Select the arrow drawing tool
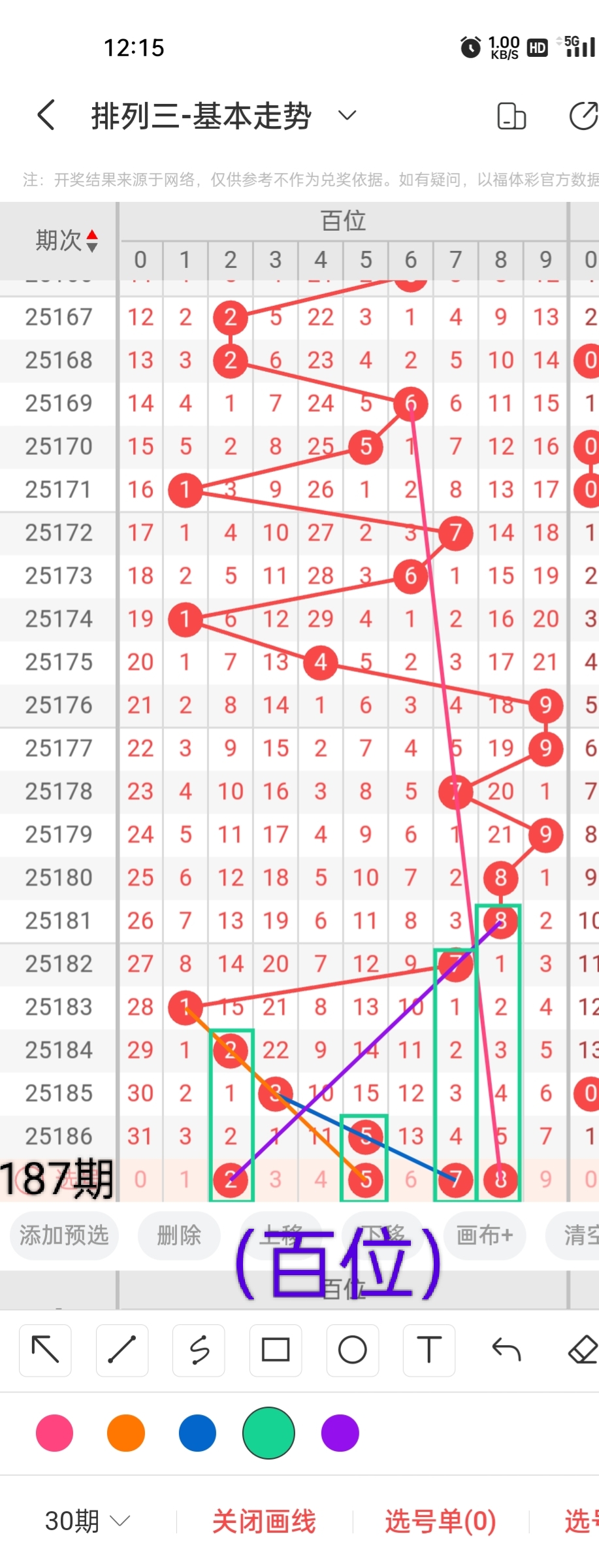This screenshot has width=599, height=1568. pos(46,1350)
